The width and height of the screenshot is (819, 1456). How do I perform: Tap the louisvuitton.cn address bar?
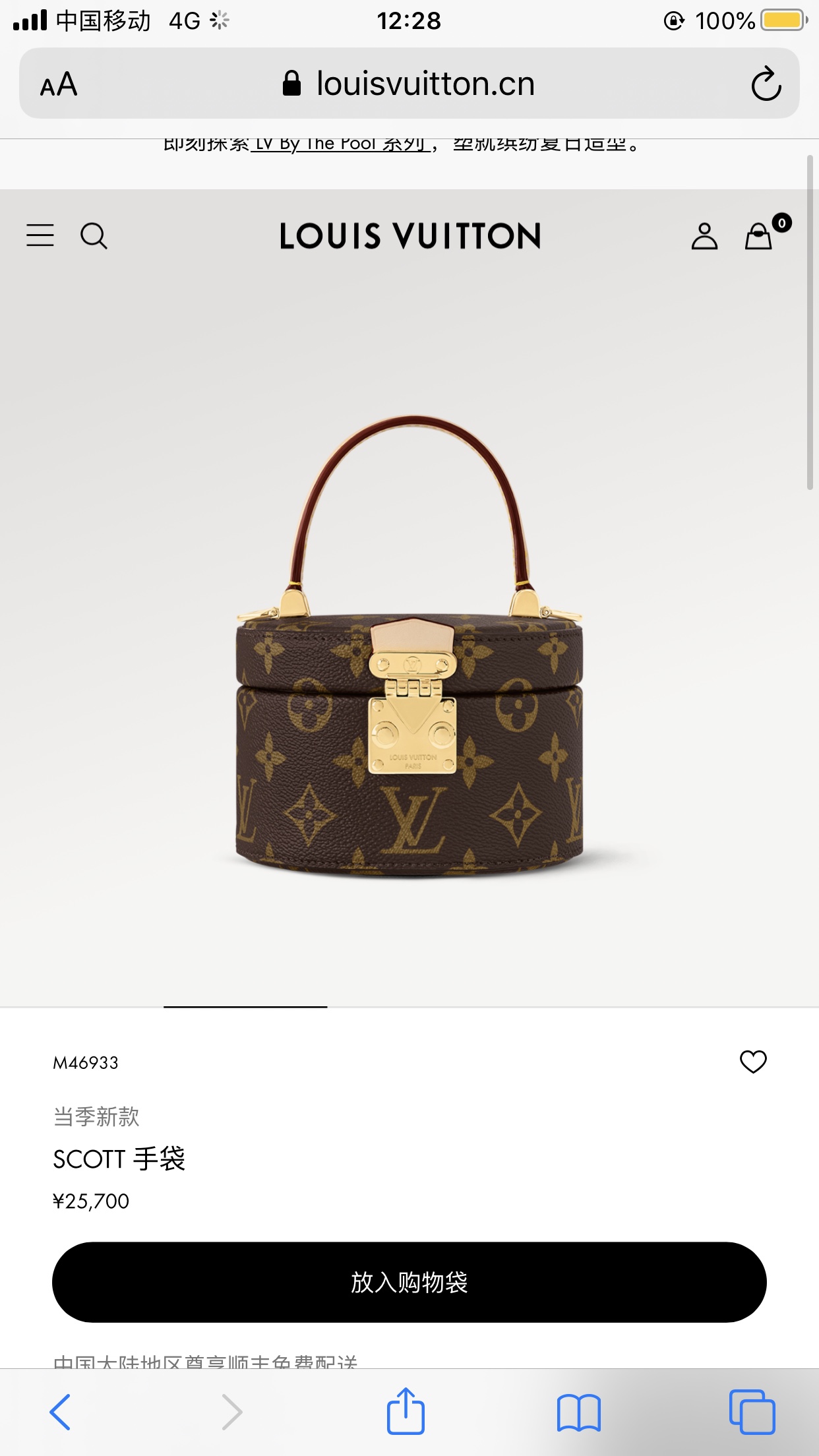point(409,84)
